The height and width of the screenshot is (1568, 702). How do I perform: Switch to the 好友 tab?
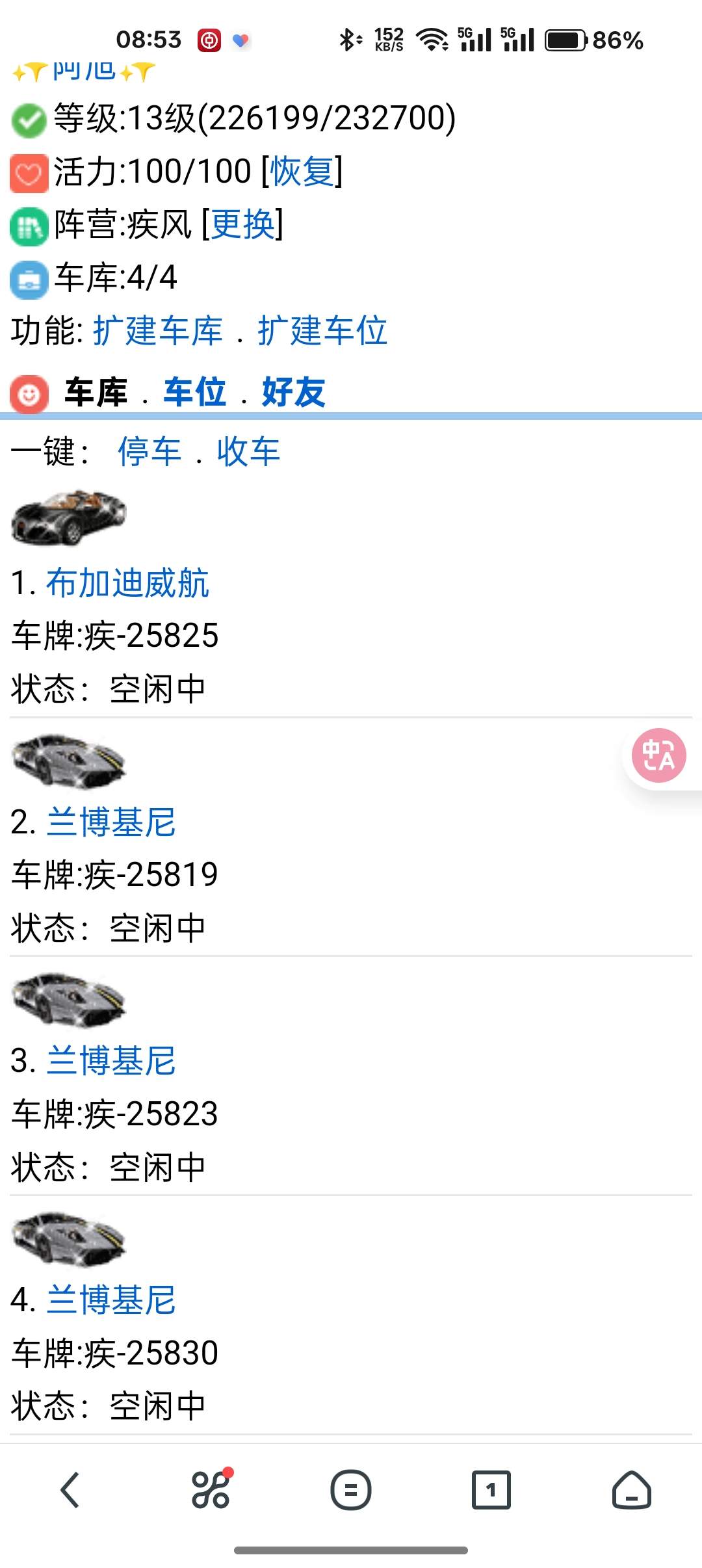click(293, 393)
